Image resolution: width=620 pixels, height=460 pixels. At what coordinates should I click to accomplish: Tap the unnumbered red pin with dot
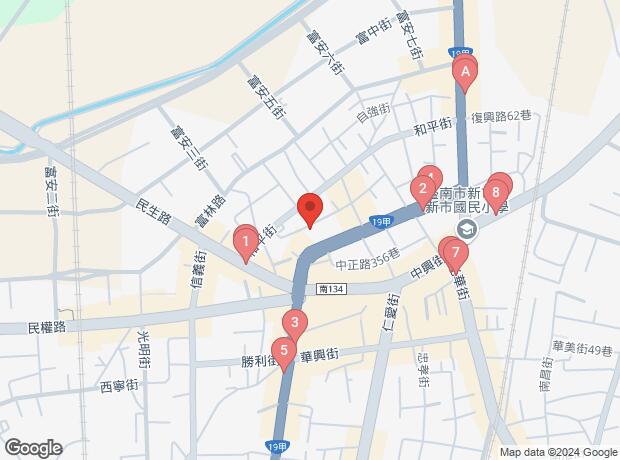(310, 208)
